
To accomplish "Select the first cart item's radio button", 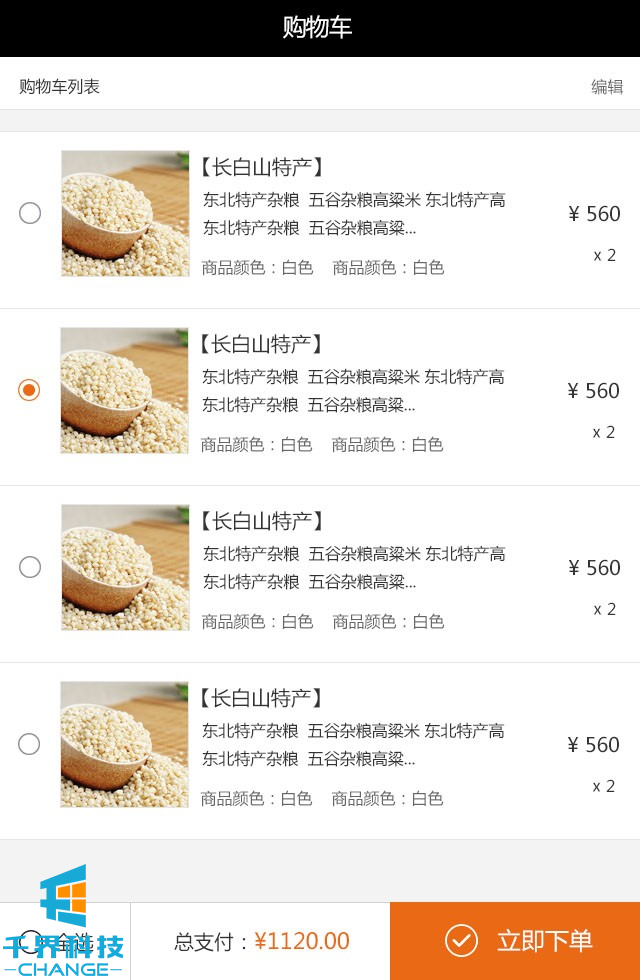I will tap(30, 213).
